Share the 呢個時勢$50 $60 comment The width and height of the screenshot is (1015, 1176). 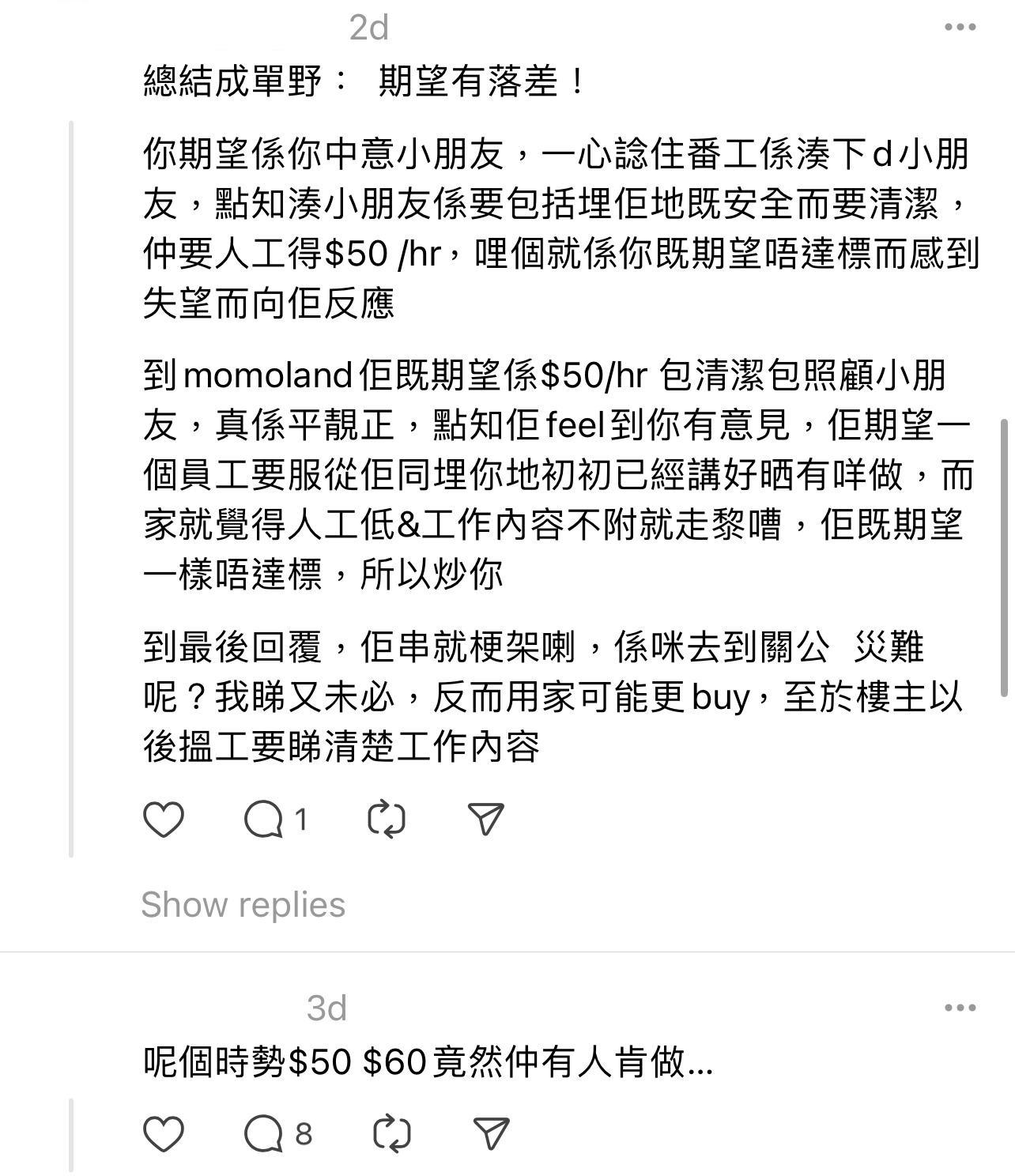[x=490, y=1134]
